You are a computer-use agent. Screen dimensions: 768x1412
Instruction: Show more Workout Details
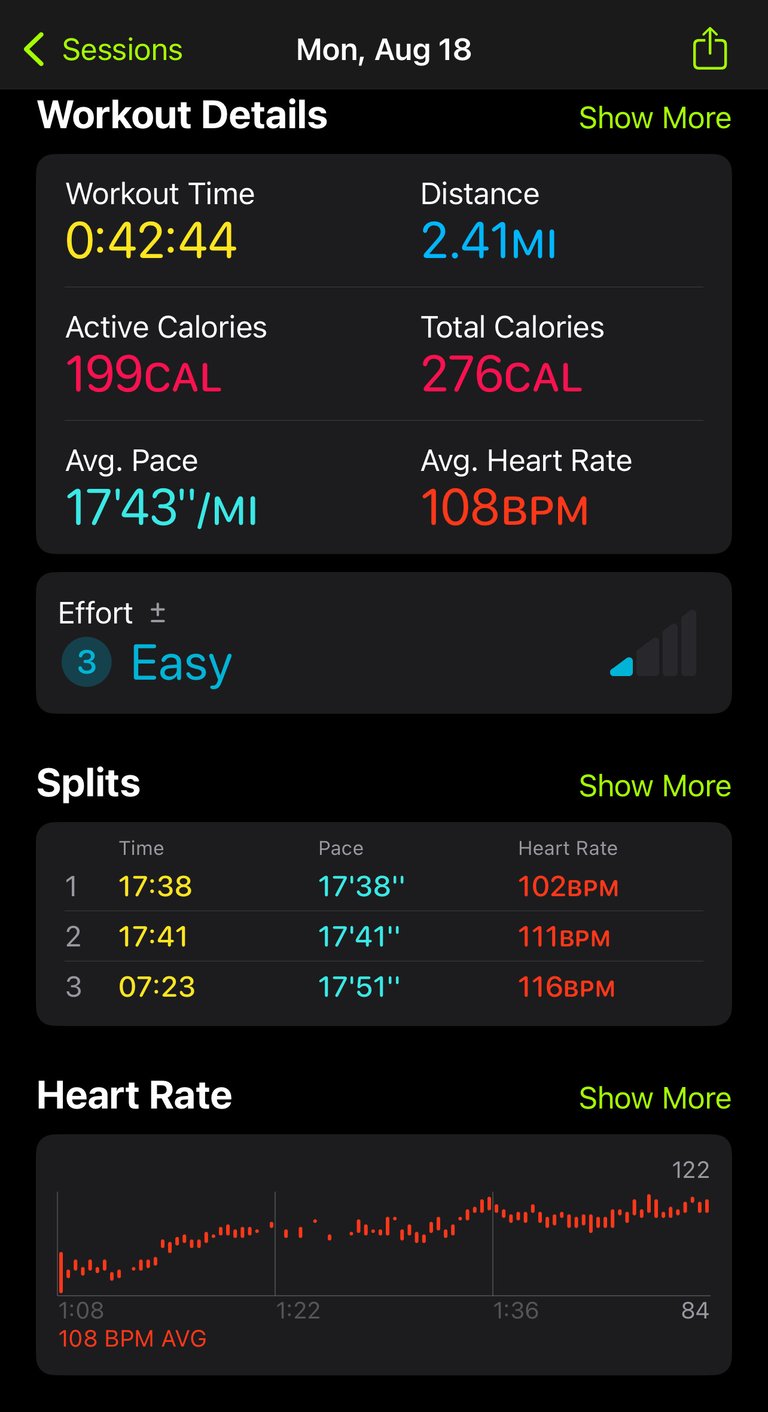[655, 117]
